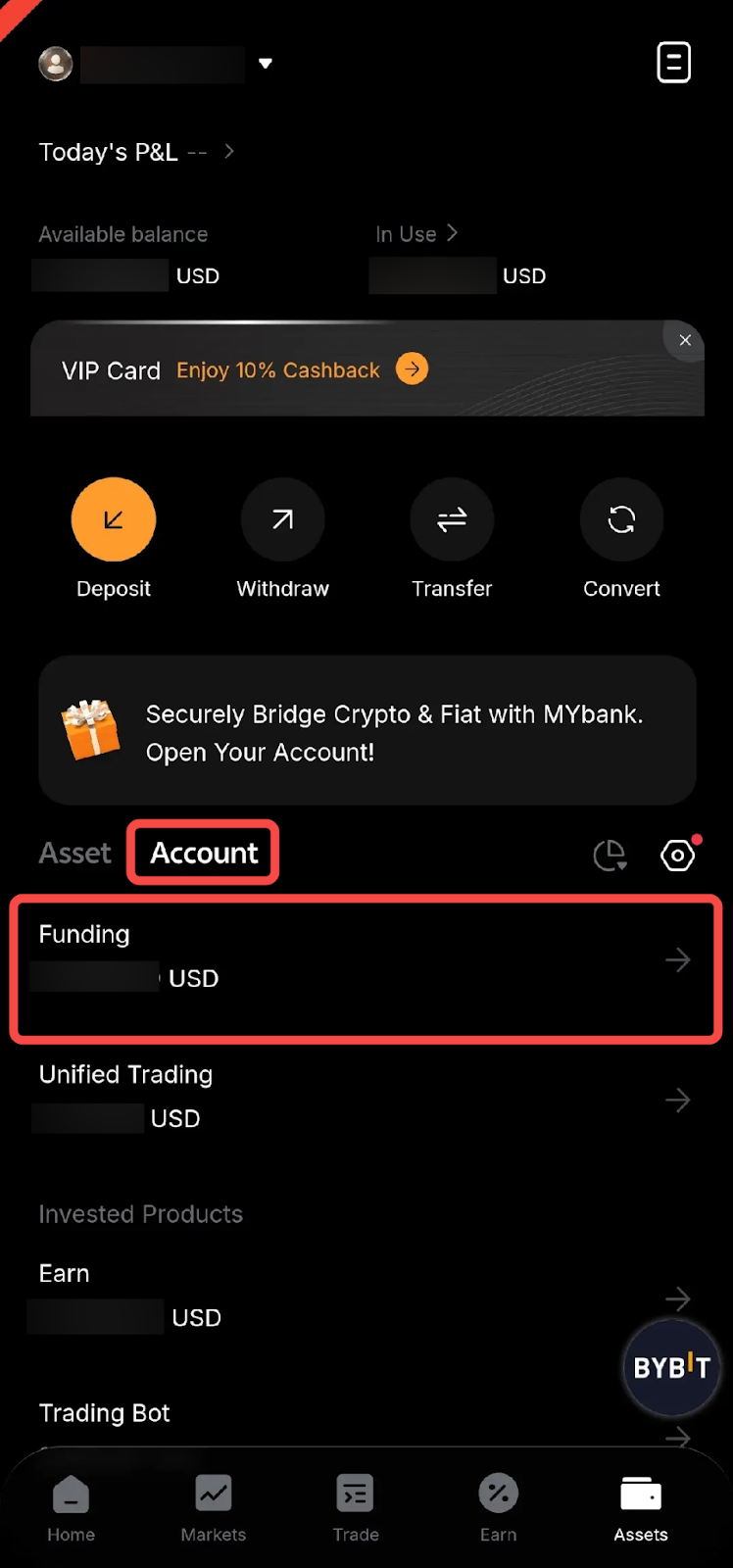Open the VIP Card cashback offer
This screenshot has height=1568, width=733.
[412, 369]
